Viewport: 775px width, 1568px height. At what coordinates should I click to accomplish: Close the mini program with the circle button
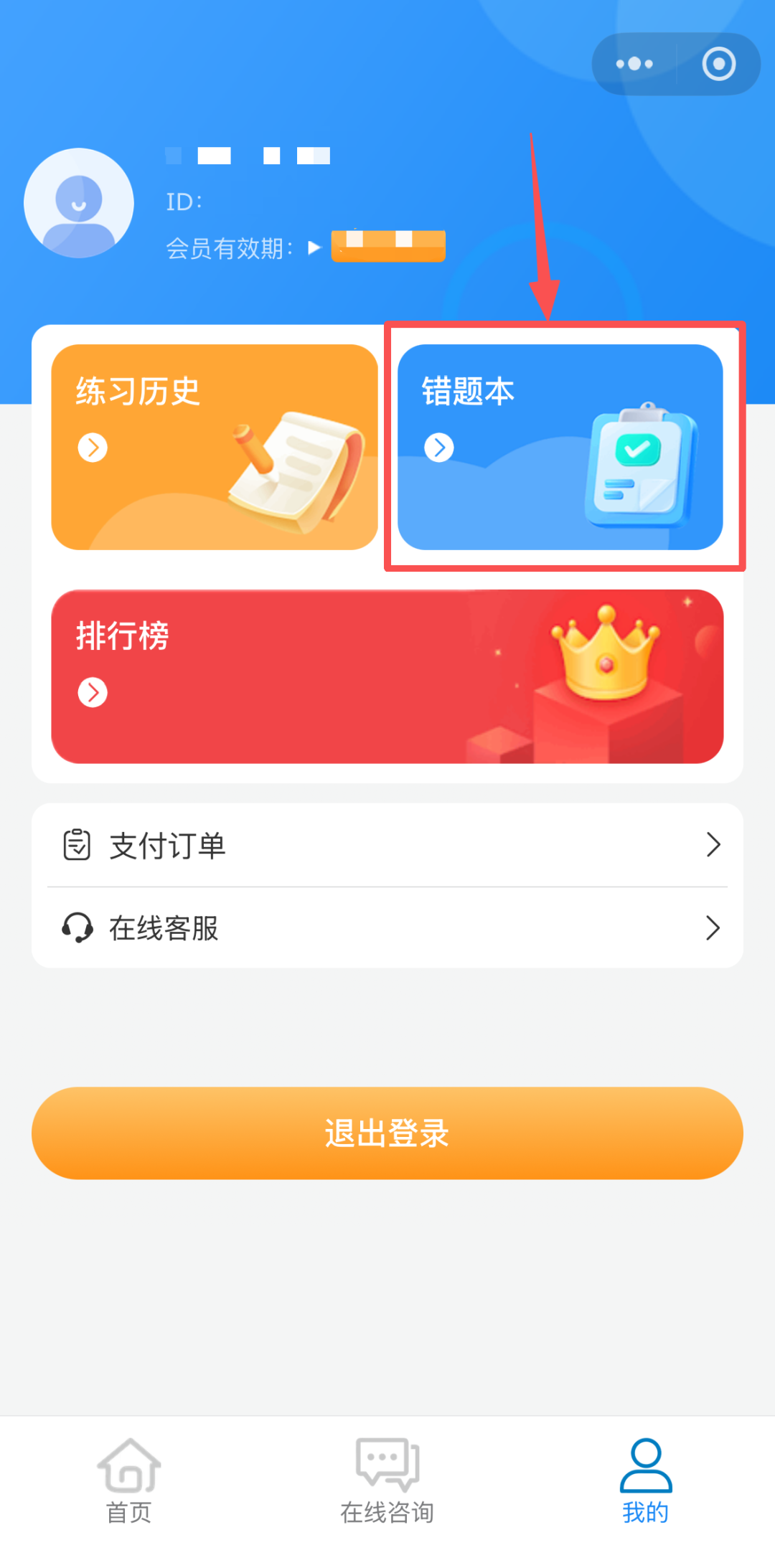click(x=718, y=64)
